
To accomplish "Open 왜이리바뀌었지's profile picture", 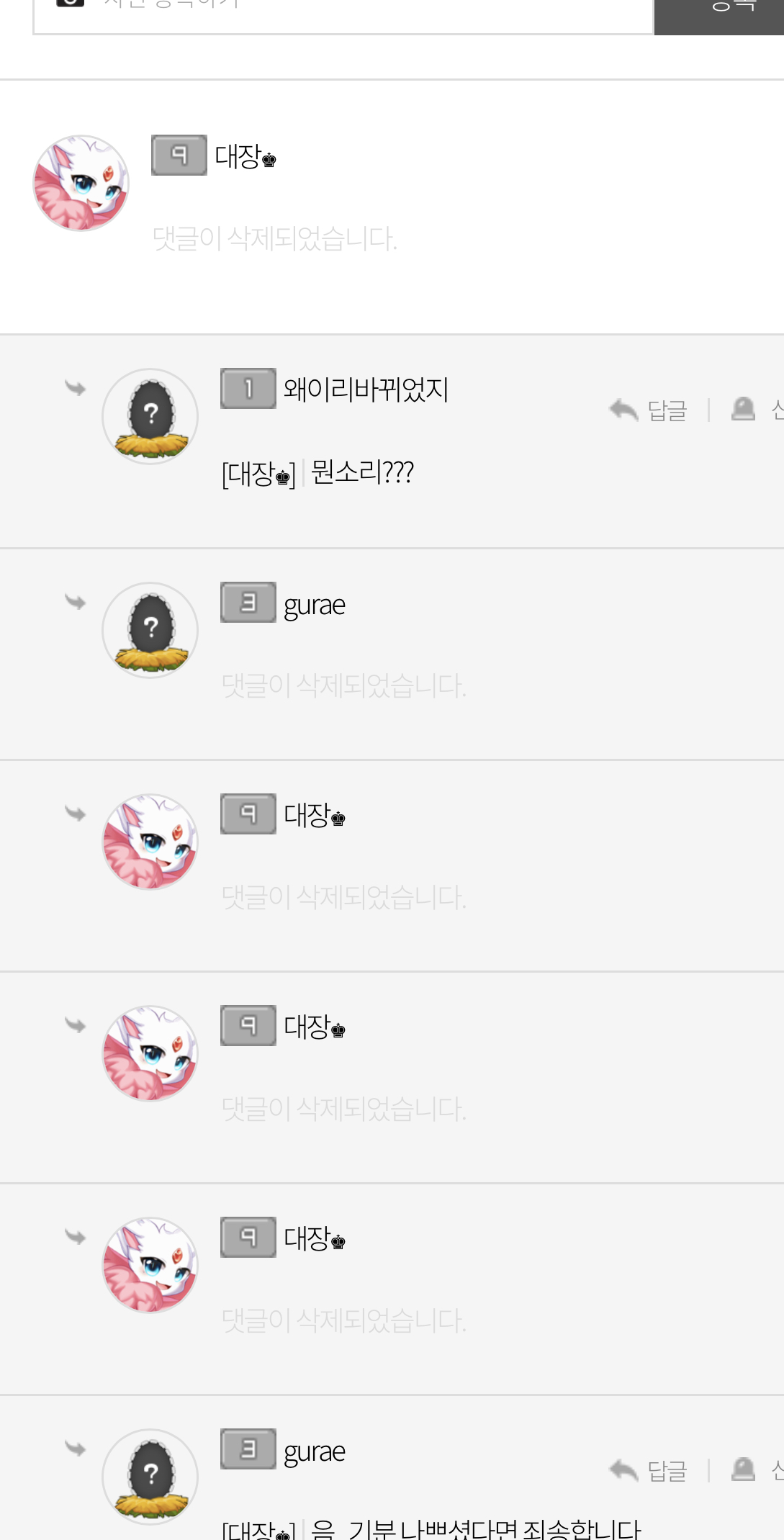I will click(x=150, y=416).
